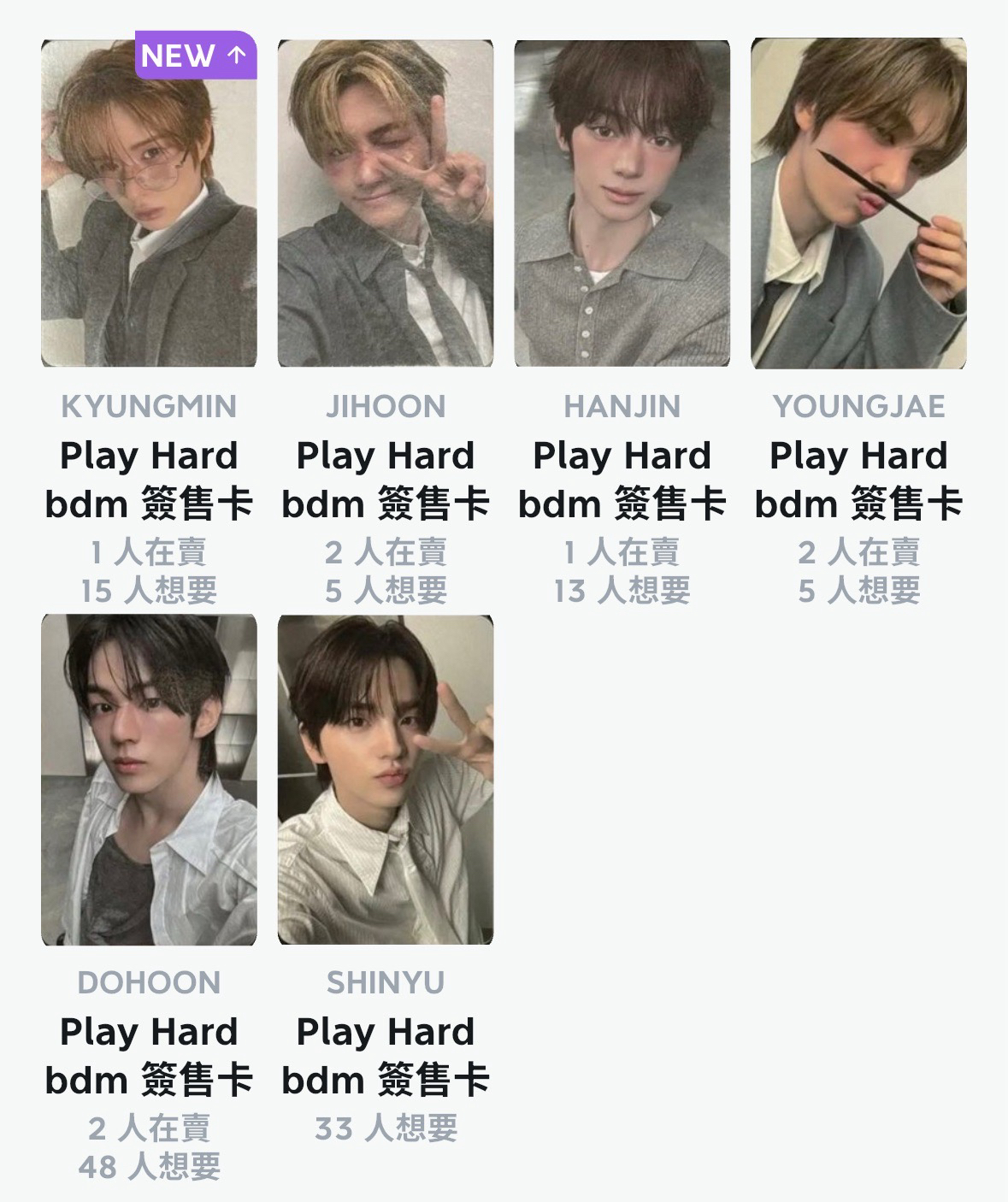Screen dimensions: 1008x1202
Task: Tap the DOHOON Play Hard photocard
Action: point(149,780)
